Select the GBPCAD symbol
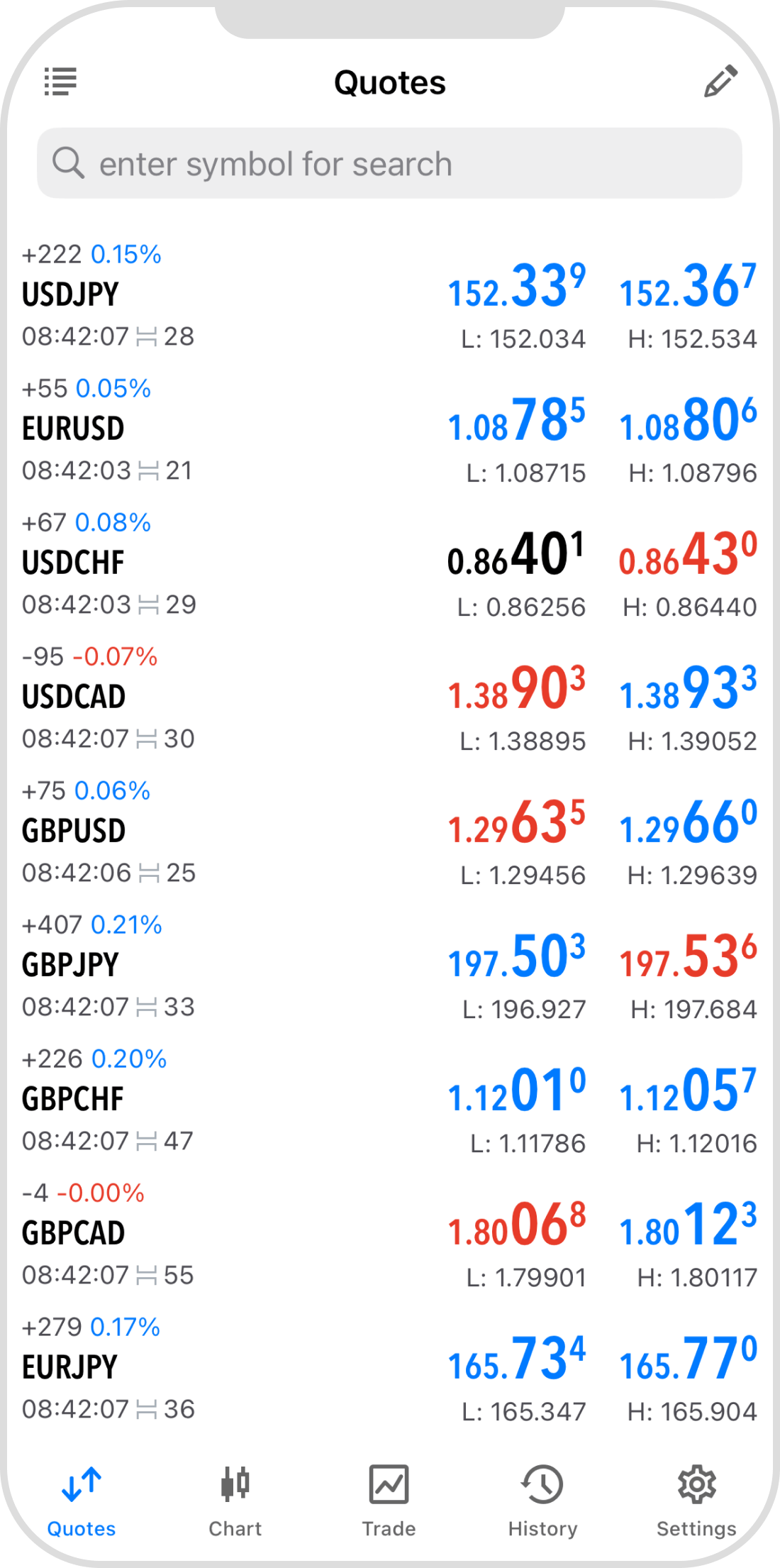Screen dimensions: 780x1568 (74, 1234)
